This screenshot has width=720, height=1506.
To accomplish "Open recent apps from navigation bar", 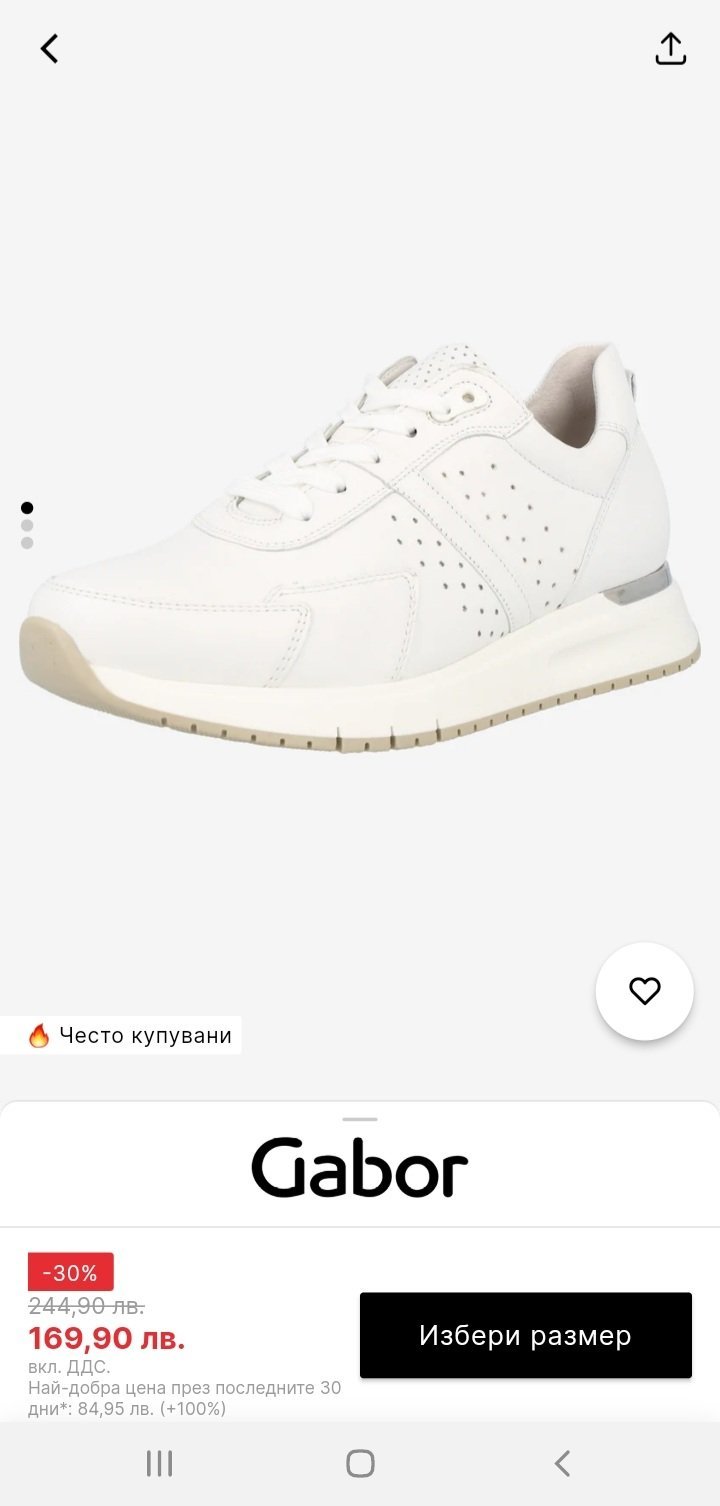I will tap(159, 1464).
